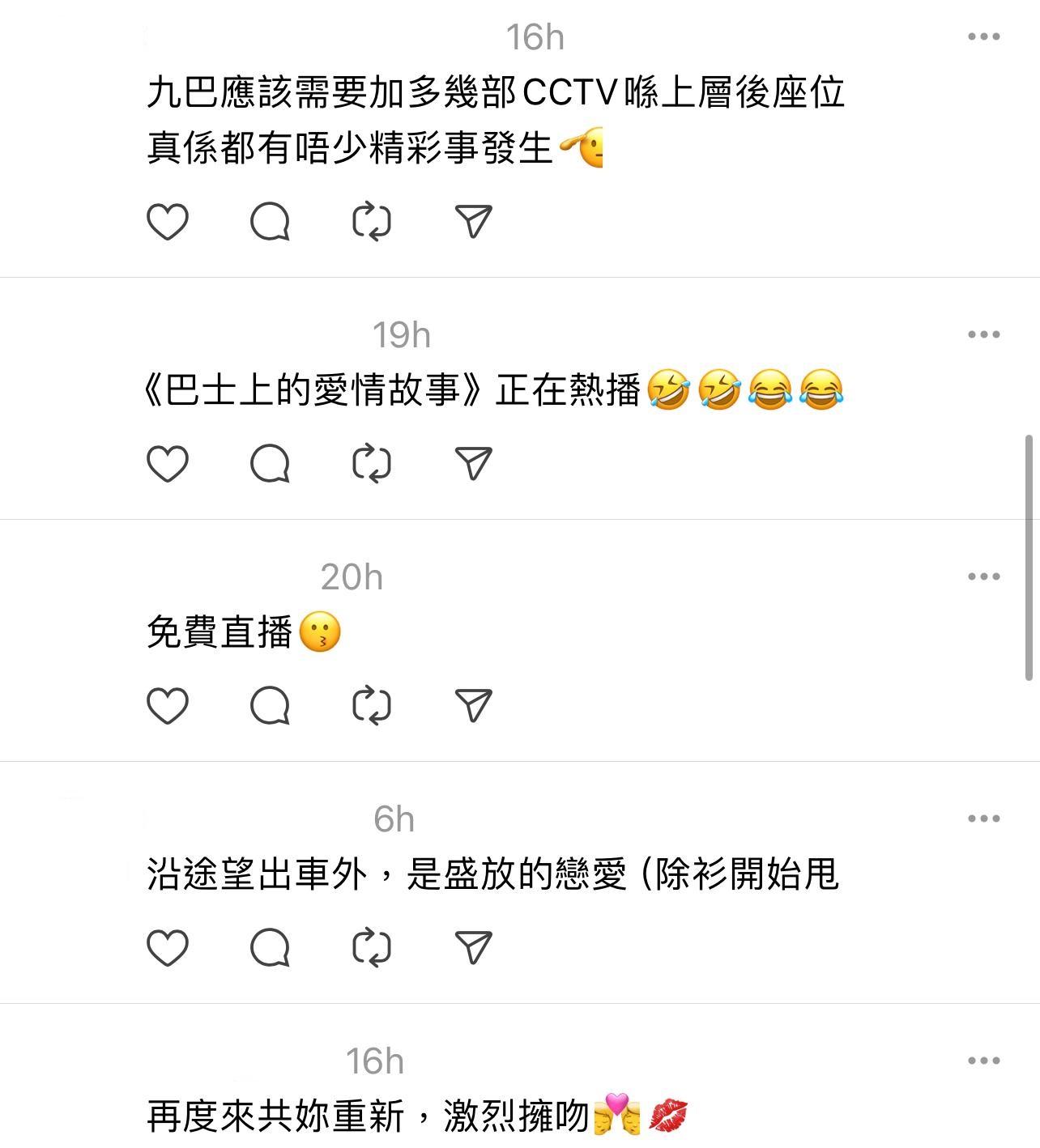Like the 沿途望出車外 comment
Viewport: 1040px width, 1148px height.
point(168,947)
